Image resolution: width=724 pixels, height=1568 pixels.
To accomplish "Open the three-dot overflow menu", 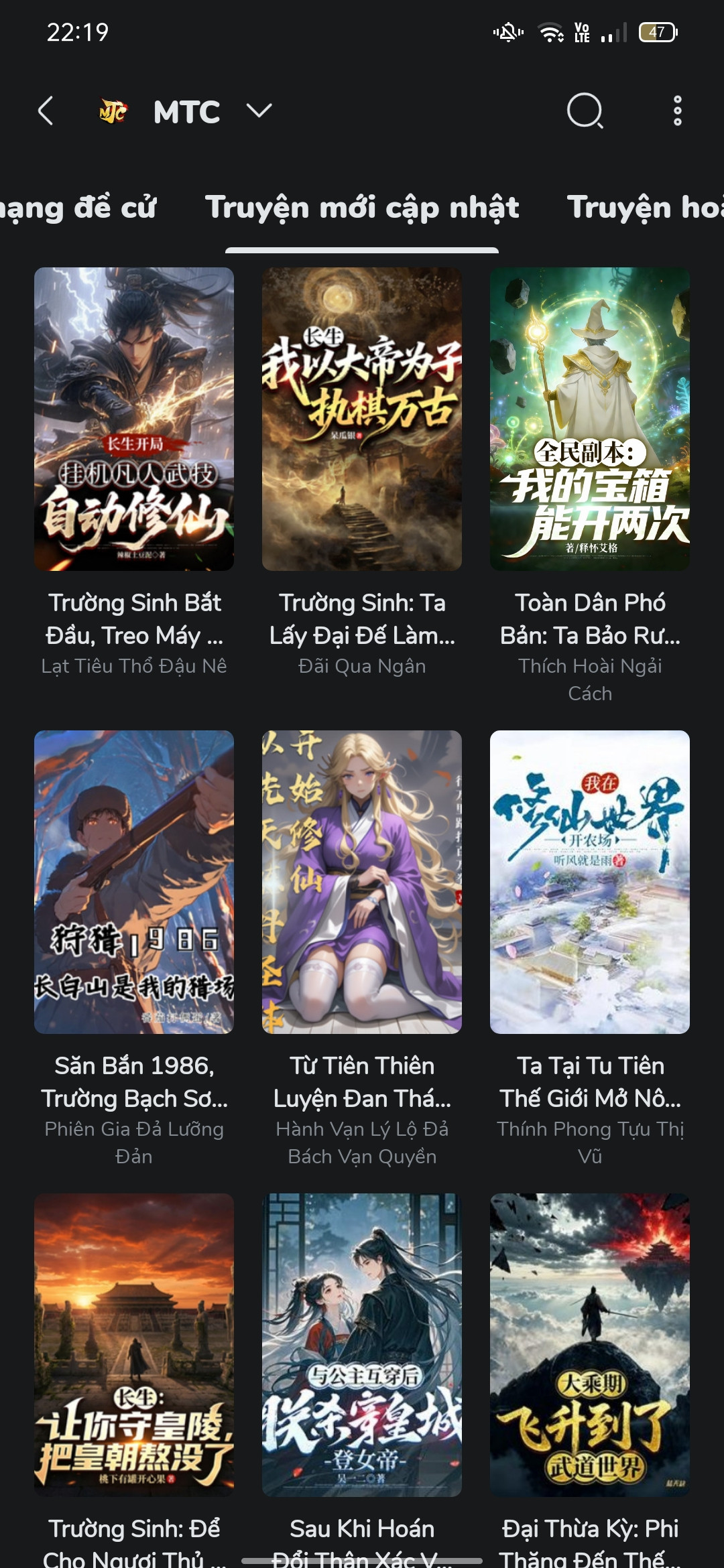I will click(x=678, y=111).
